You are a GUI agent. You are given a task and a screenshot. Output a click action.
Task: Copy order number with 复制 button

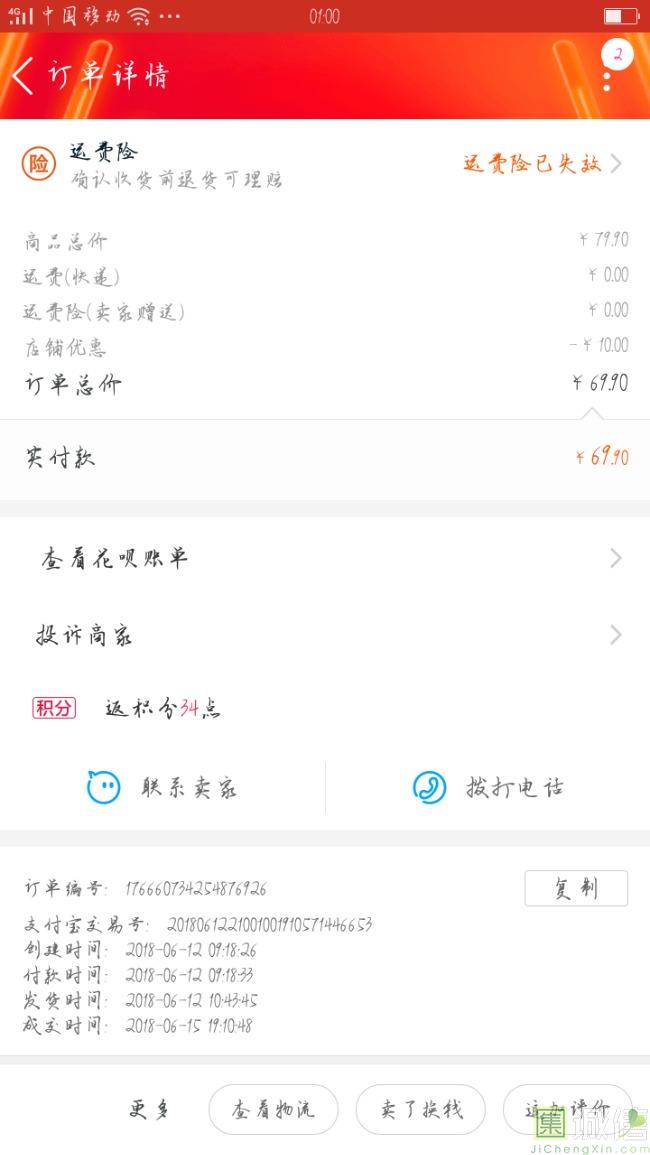coord(576,888)
